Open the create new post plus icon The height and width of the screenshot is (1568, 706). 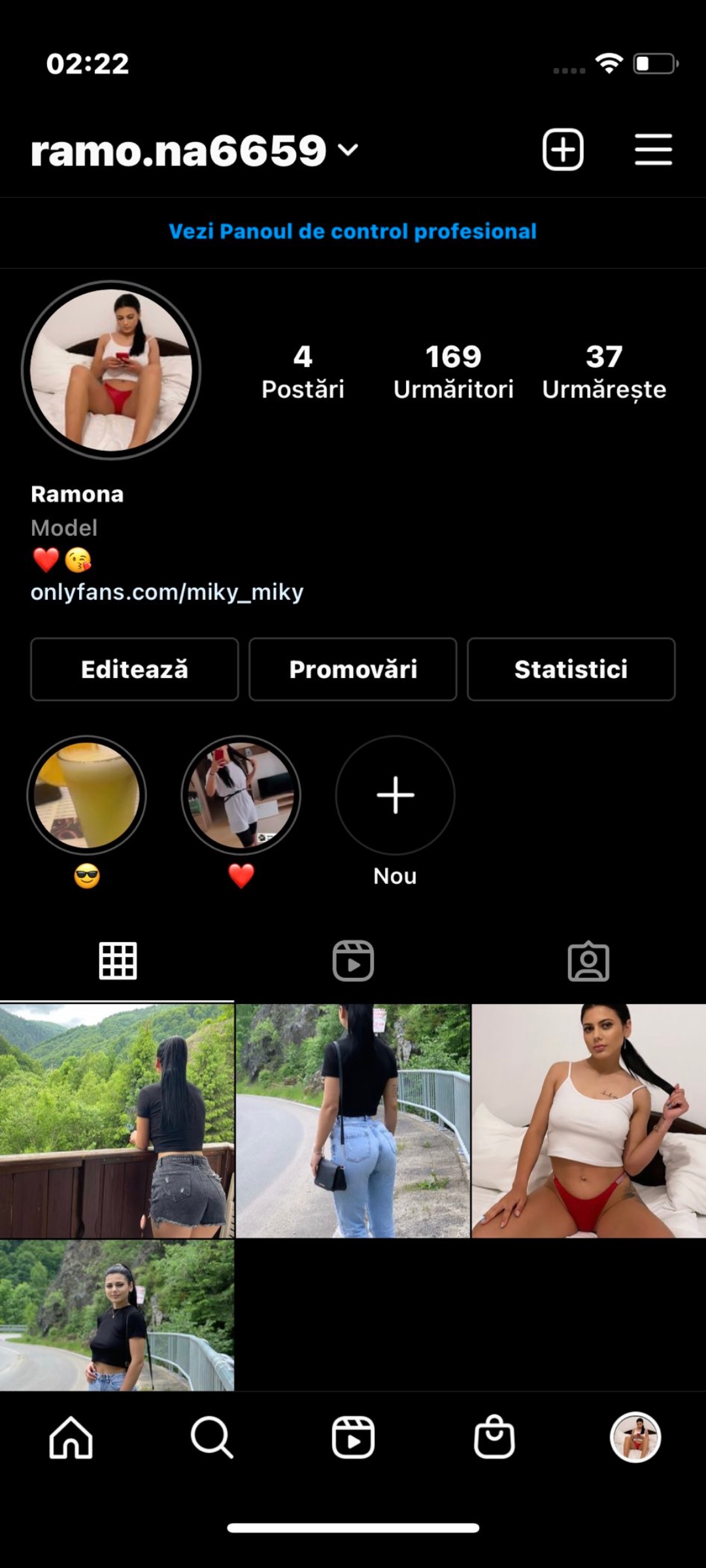point(563,150)
